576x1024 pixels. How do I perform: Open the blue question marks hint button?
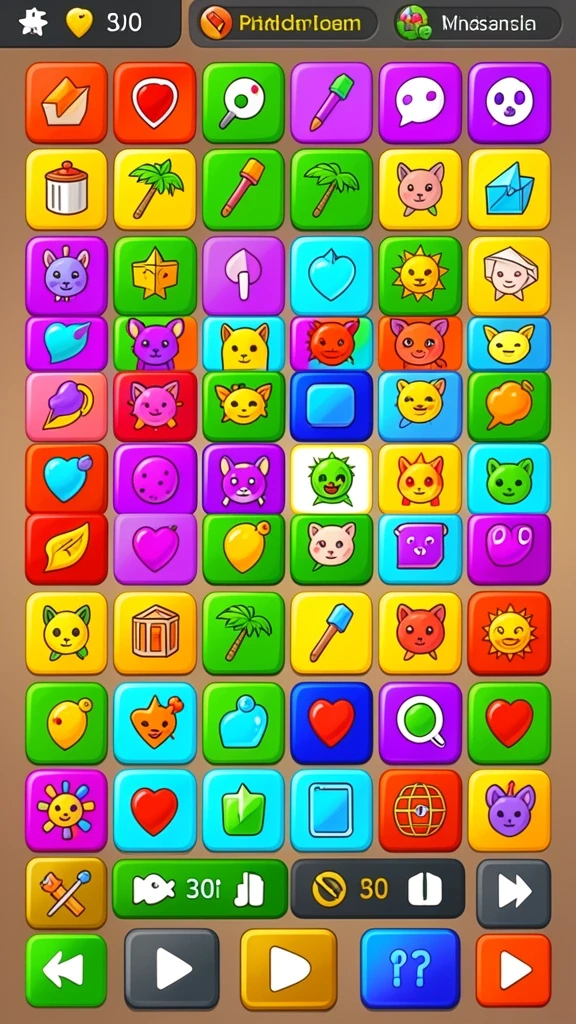(410, 968)
